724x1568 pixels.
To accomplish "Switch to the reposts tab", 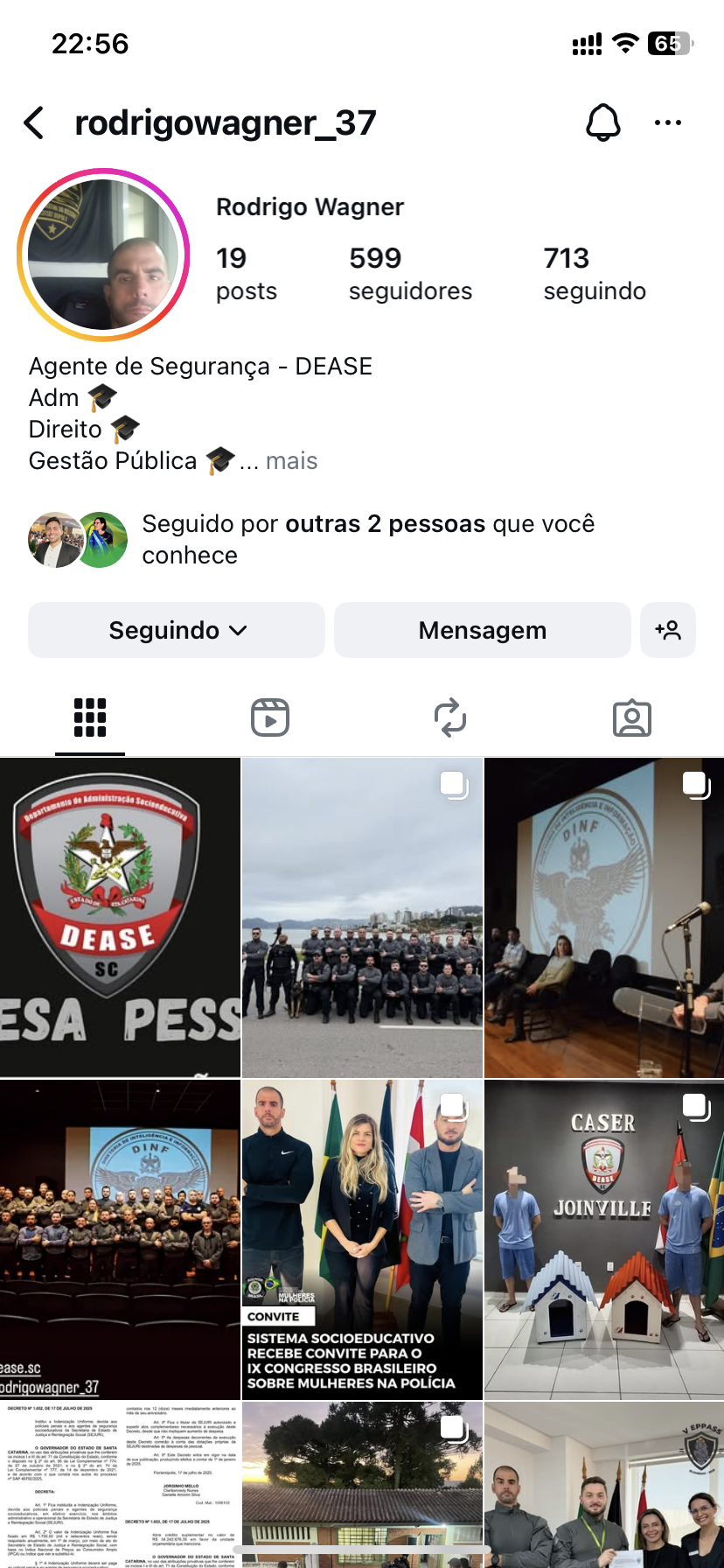I will pyautogui.click(x=450, y=718).
